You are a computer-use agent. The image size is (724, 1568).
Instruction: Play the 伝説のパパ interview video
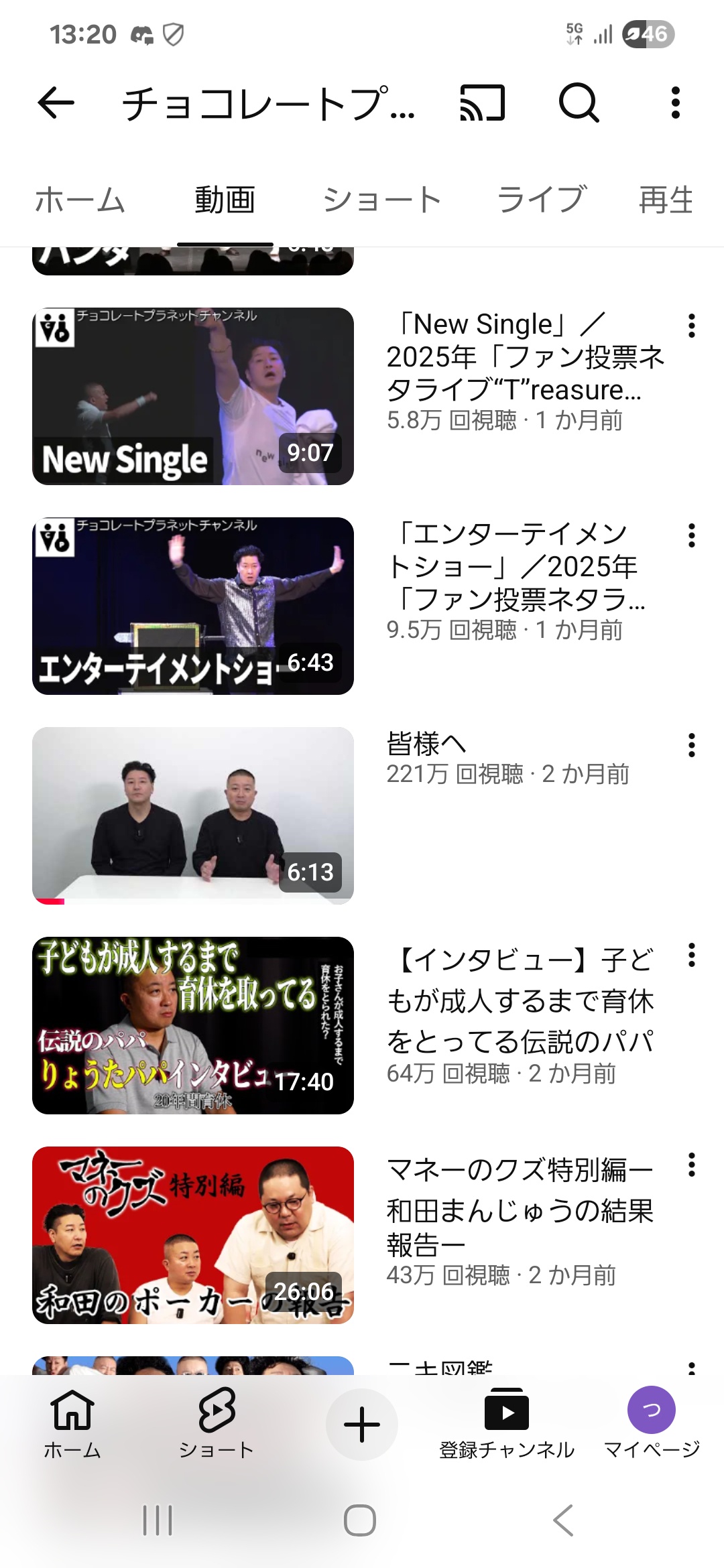coord(193,1025)
